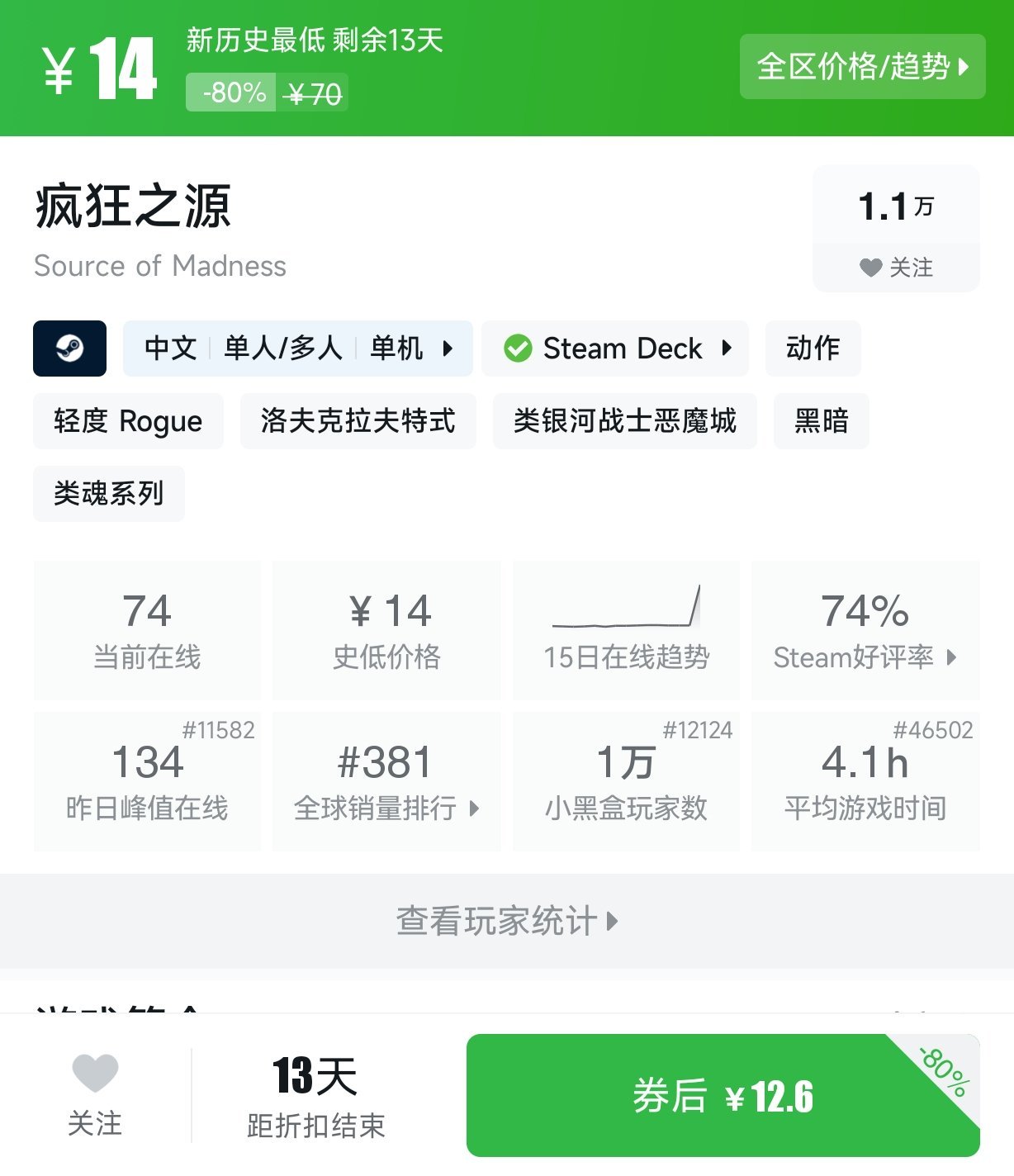The height and width of the screenshot is (1176, 1014).
Task: Click the strikethrough original price ¥70
Action: 312,92
